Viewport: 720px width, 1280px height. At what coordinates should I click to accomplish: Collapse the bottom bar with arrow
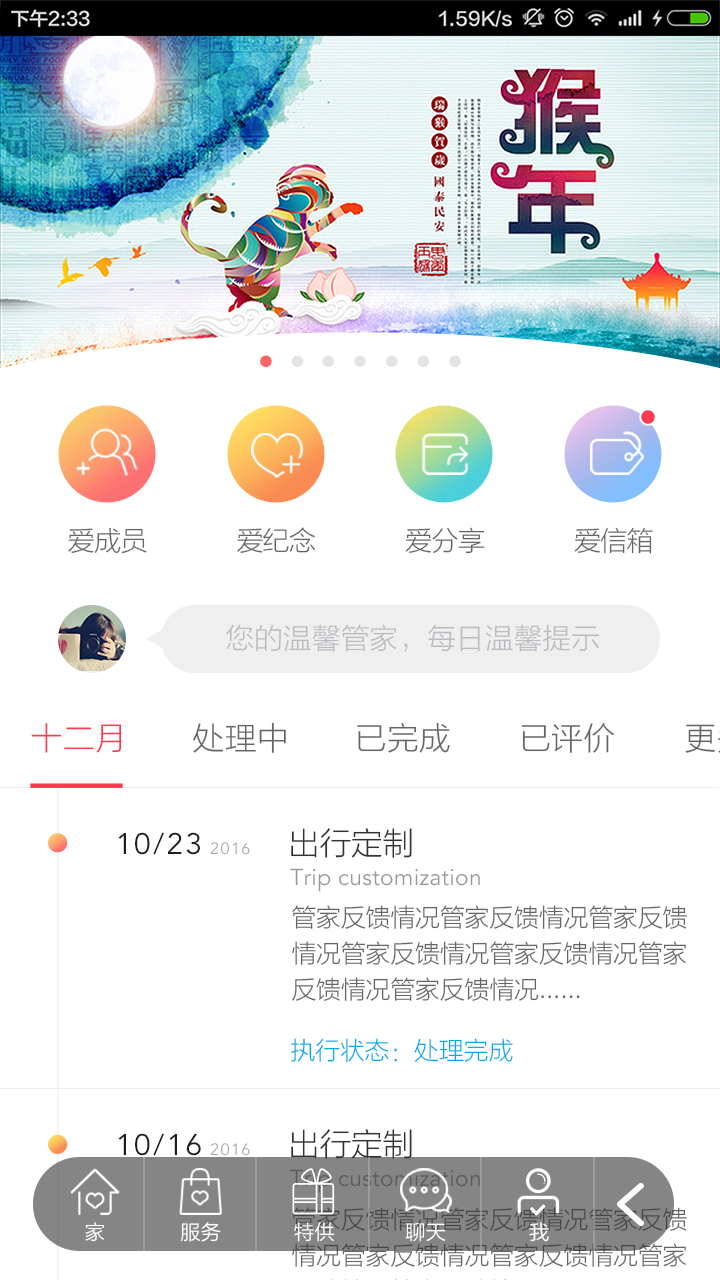coord(632,1204)
